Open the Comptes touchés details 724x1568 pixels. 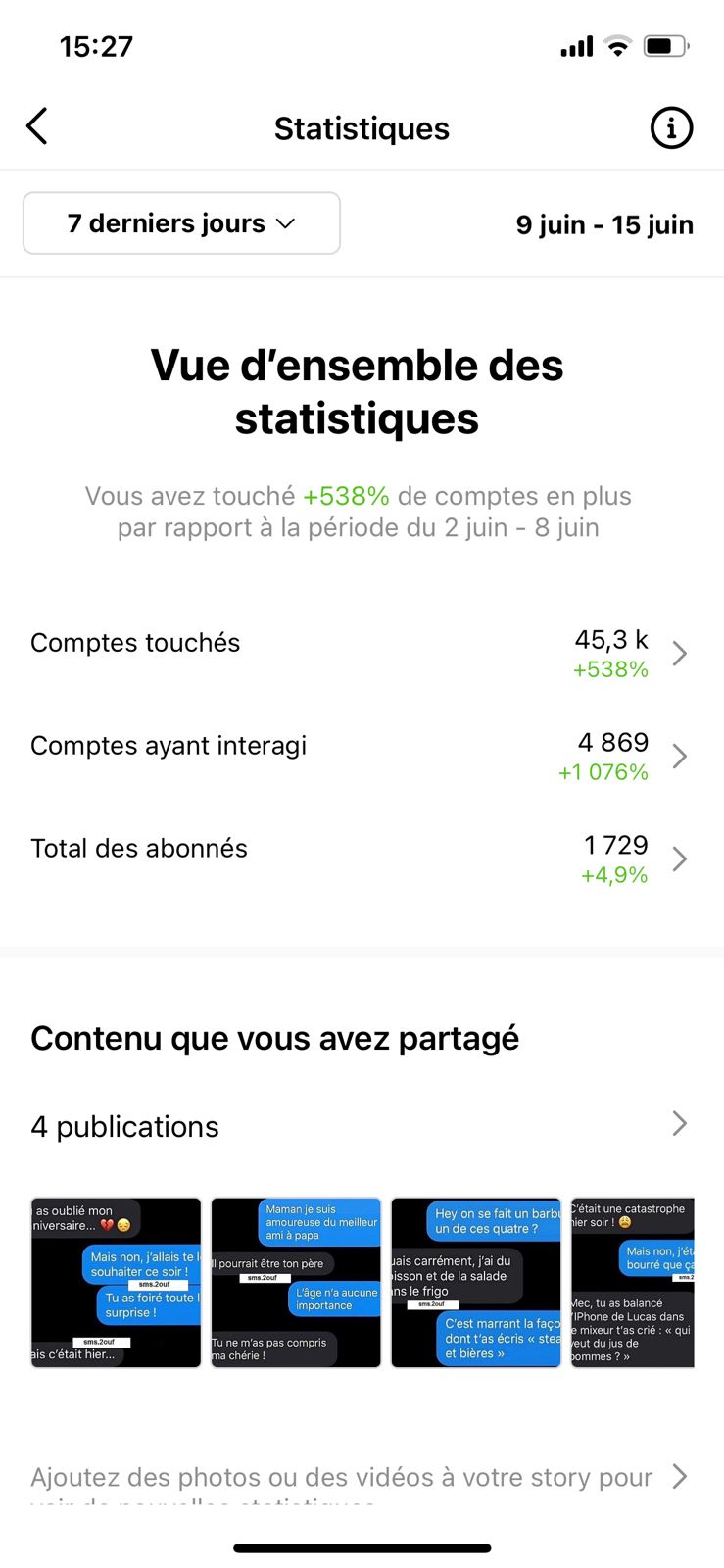click(361, 654)
